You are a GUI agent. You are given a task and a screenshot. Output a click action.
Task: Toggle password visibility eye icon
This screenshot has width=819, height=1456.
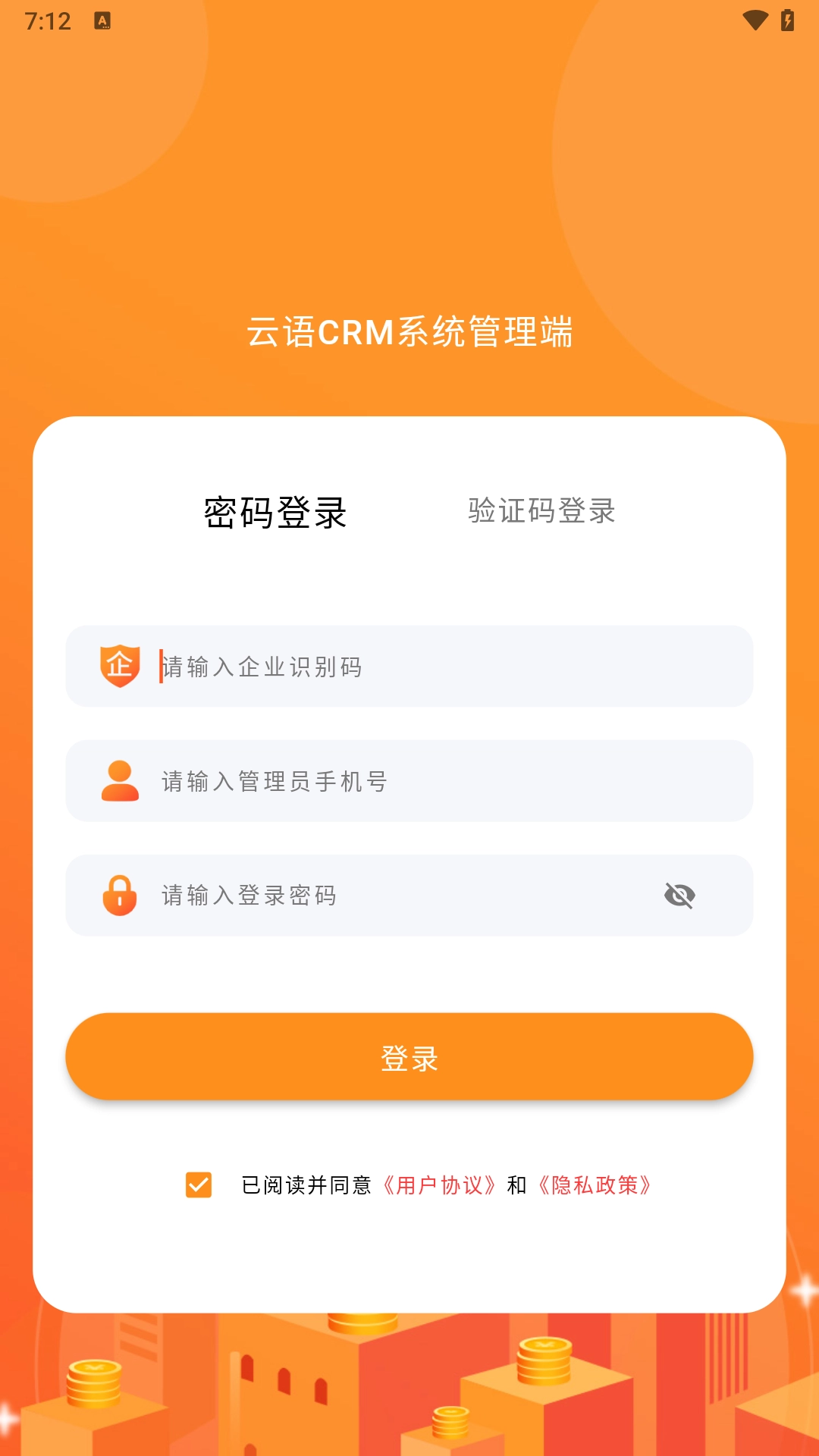coord(679,896)
